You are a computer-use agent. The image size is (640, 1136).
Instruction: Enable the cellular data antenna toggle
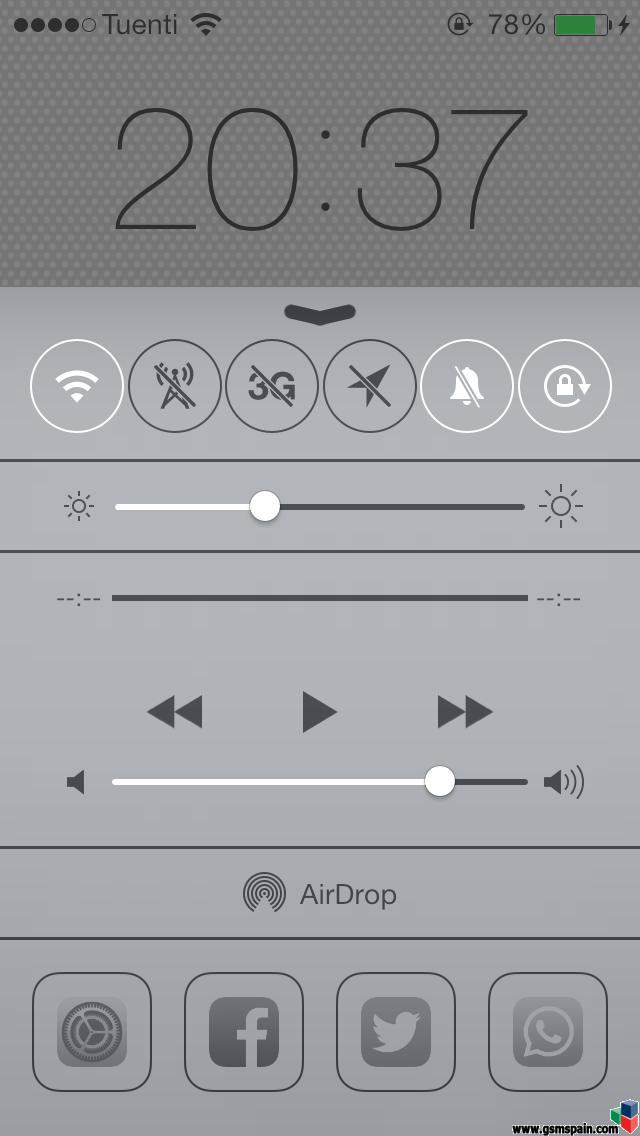[175, 386]
